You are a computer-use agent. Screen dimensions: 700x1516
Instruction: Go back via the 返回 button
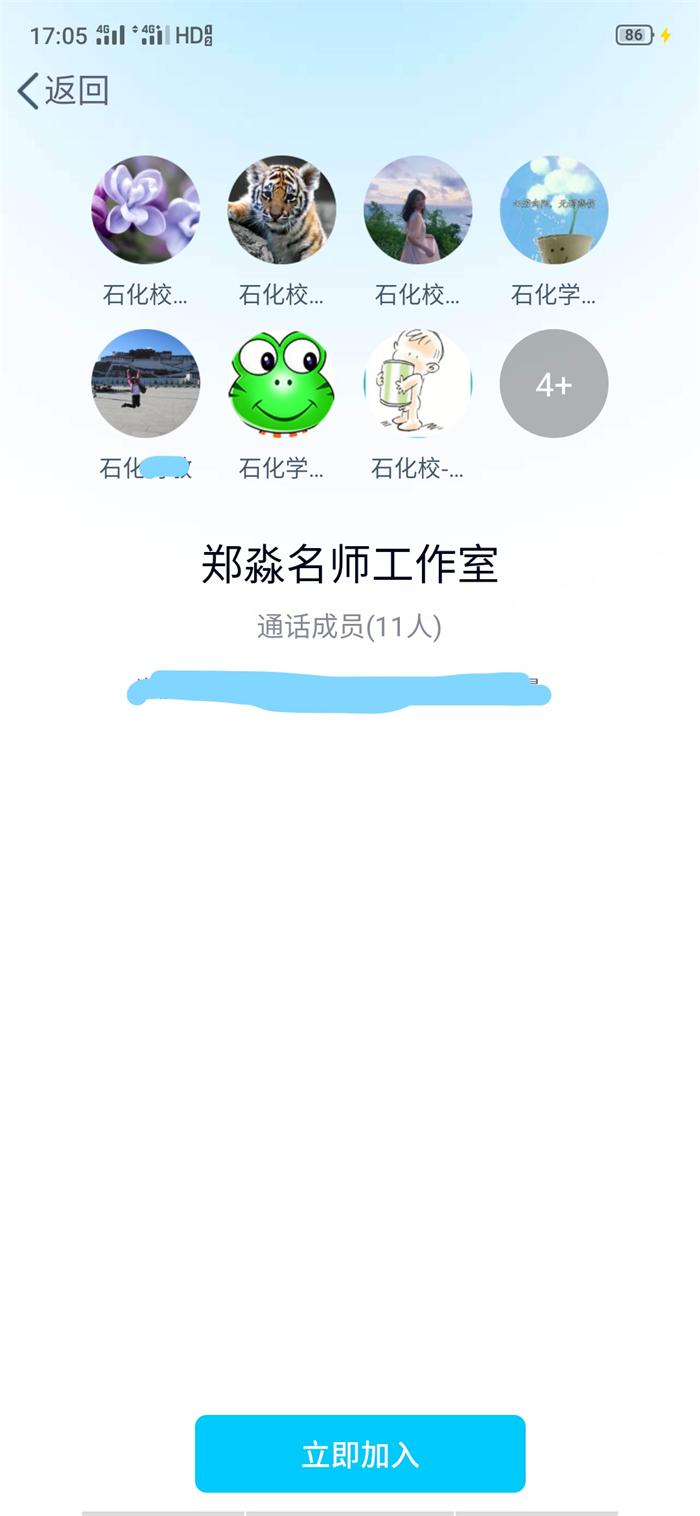coord(62,91)
